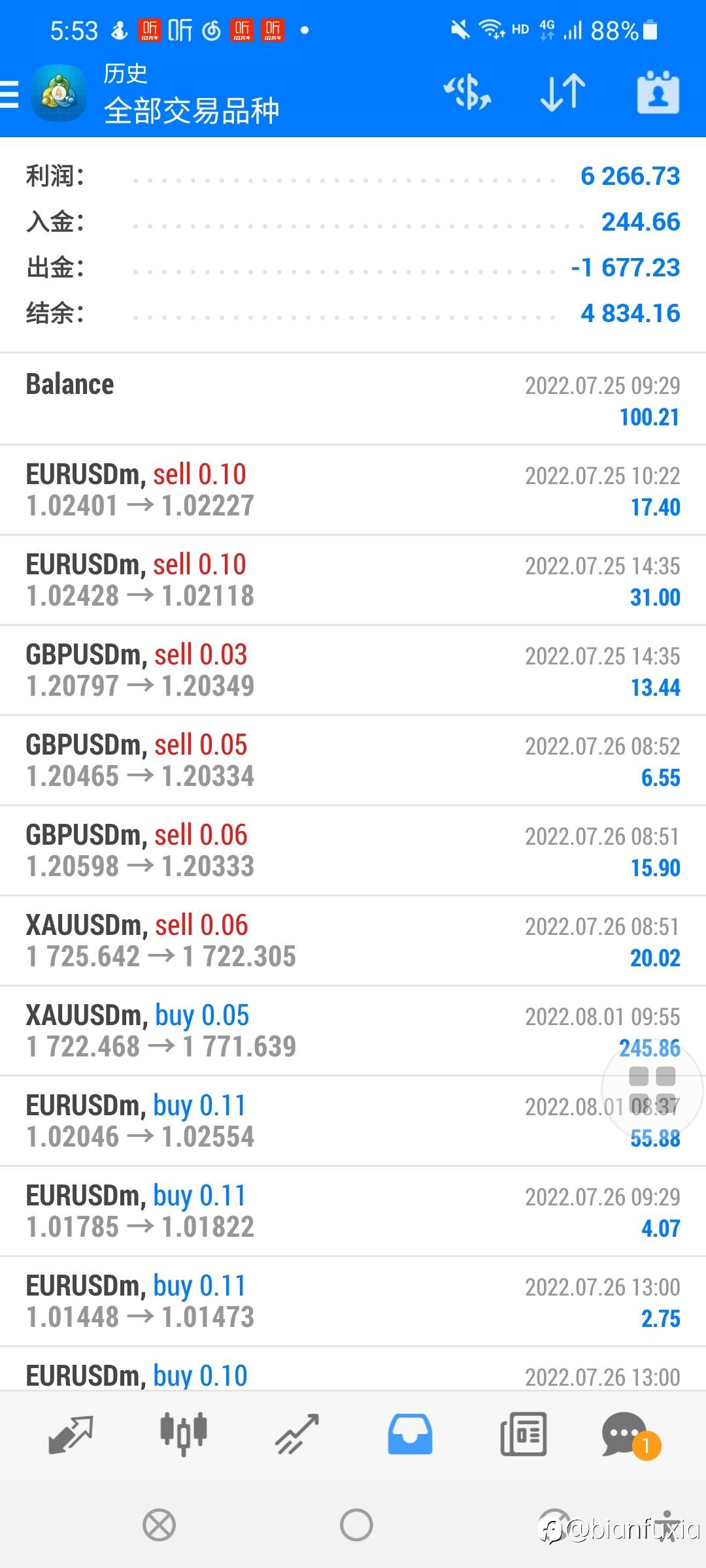Open XAUUSDm sell 0.06 trade row

coord(353,941)
